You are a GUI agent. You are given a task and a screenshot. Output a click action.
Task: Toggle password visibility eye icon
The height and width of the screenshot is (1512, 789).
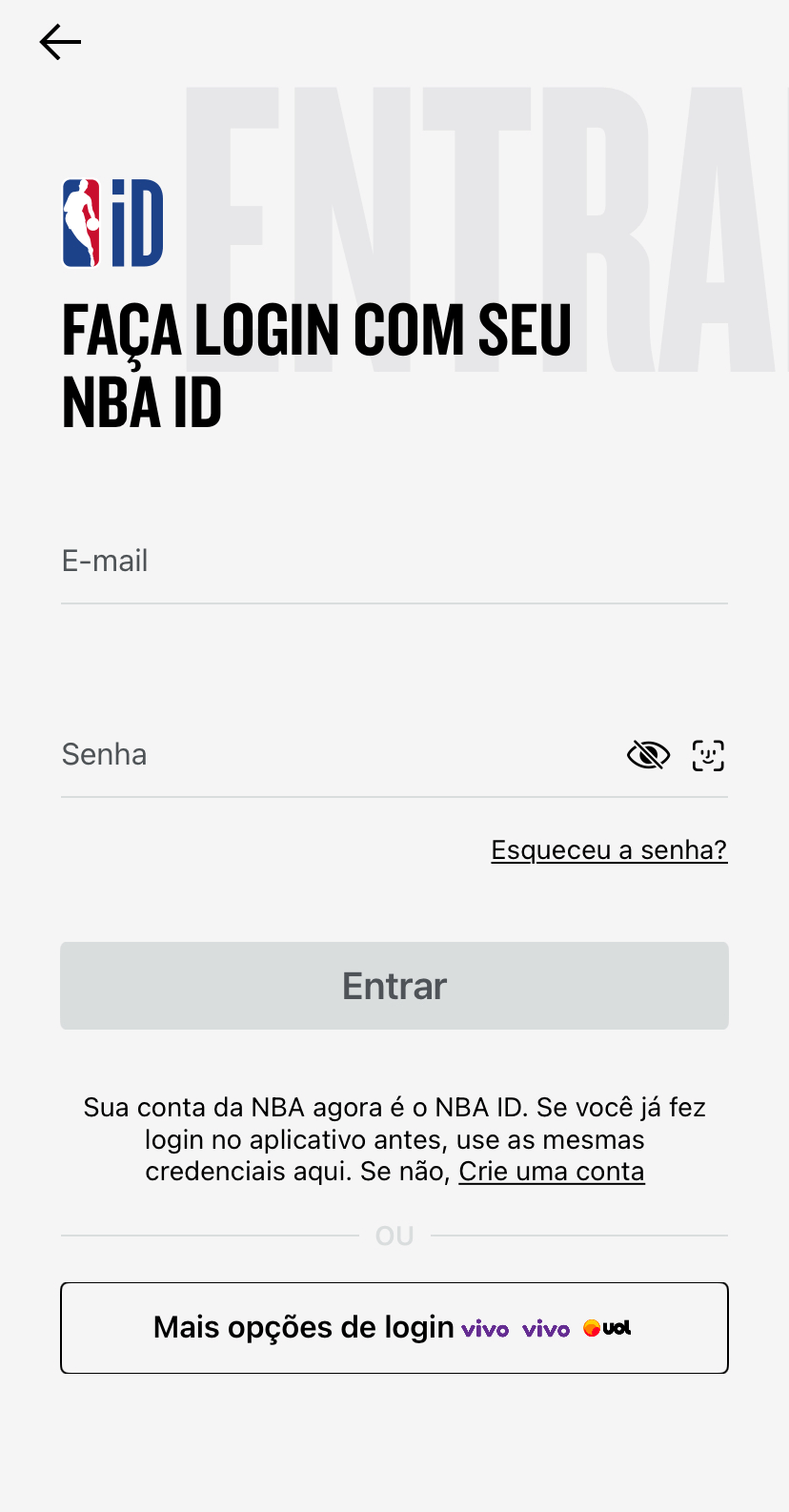point(648,756)
